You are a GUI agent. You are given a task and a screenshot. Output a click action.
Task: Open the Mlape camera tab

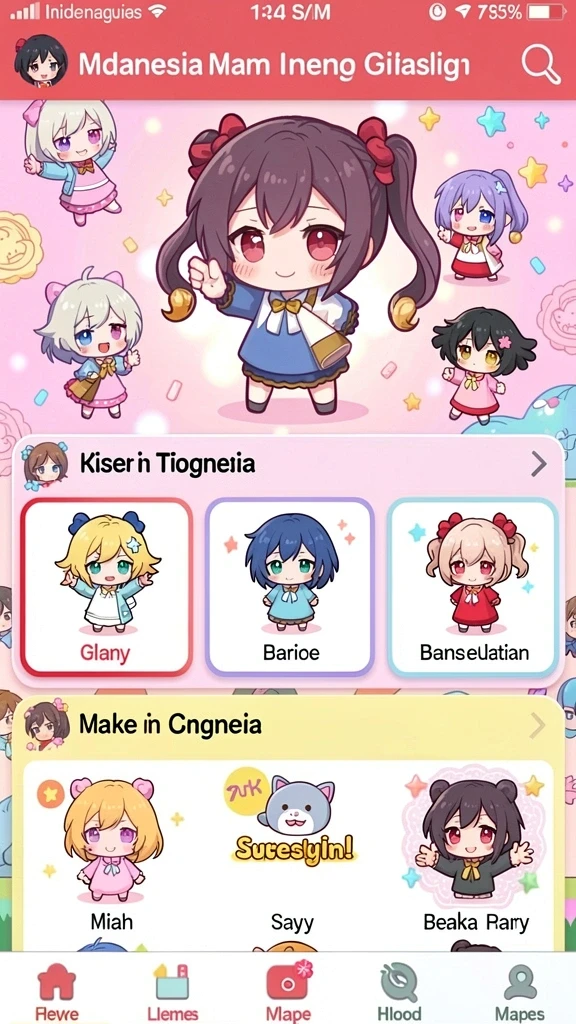pyautogui.click(x=289, y=993)
